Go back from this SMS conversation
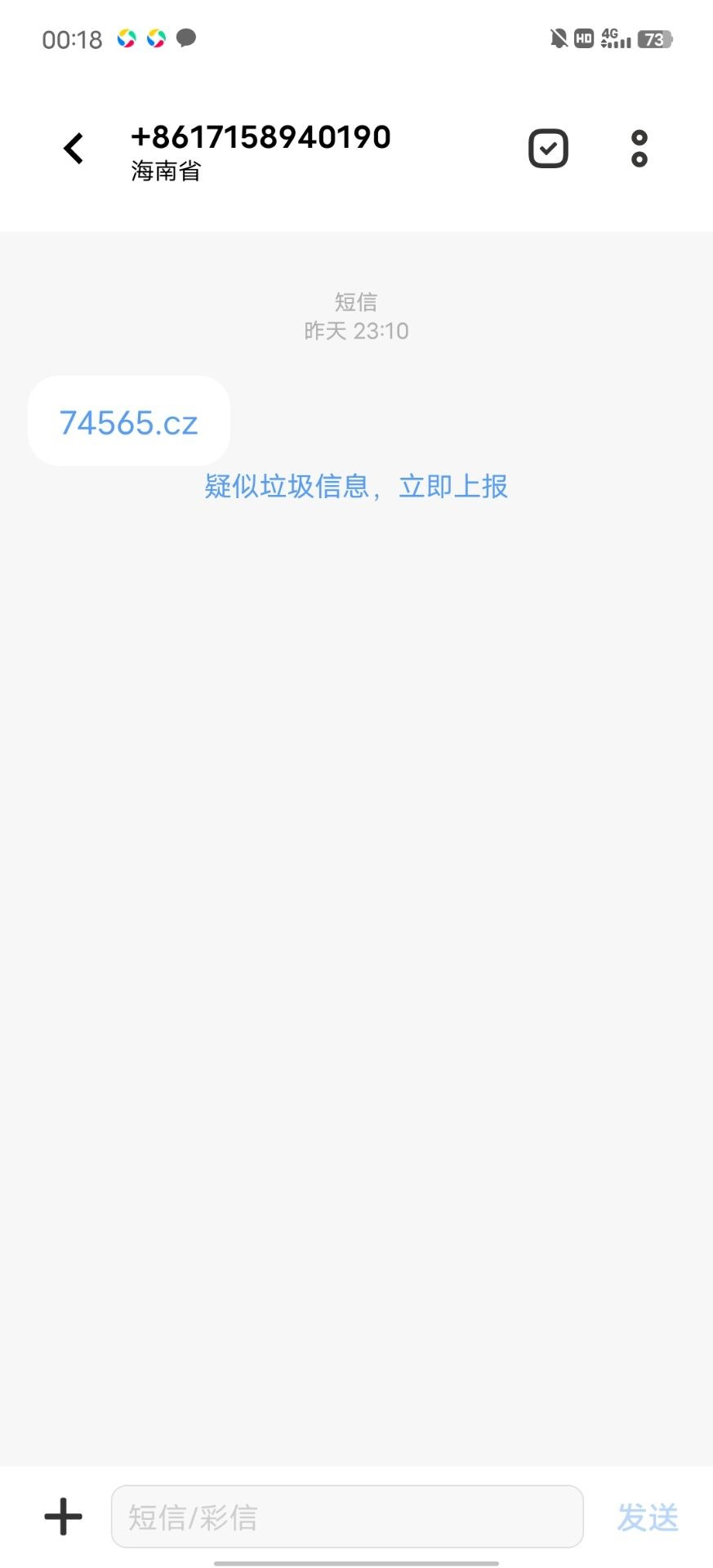Image resolution: width=713 pixels, height=1568 pixels. (x=74, y=149)
